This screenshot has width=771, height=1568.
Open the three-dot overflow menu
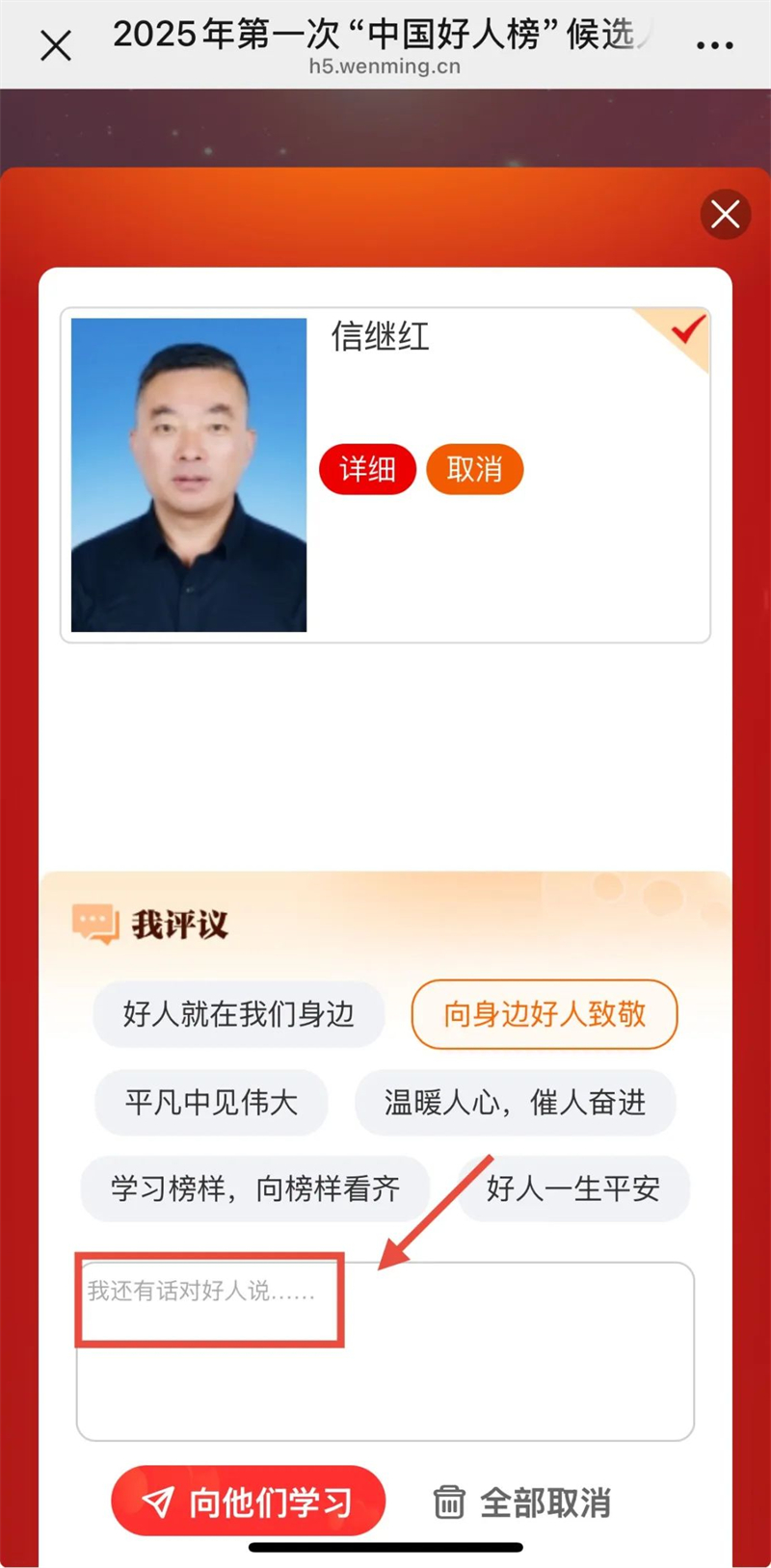714,45
